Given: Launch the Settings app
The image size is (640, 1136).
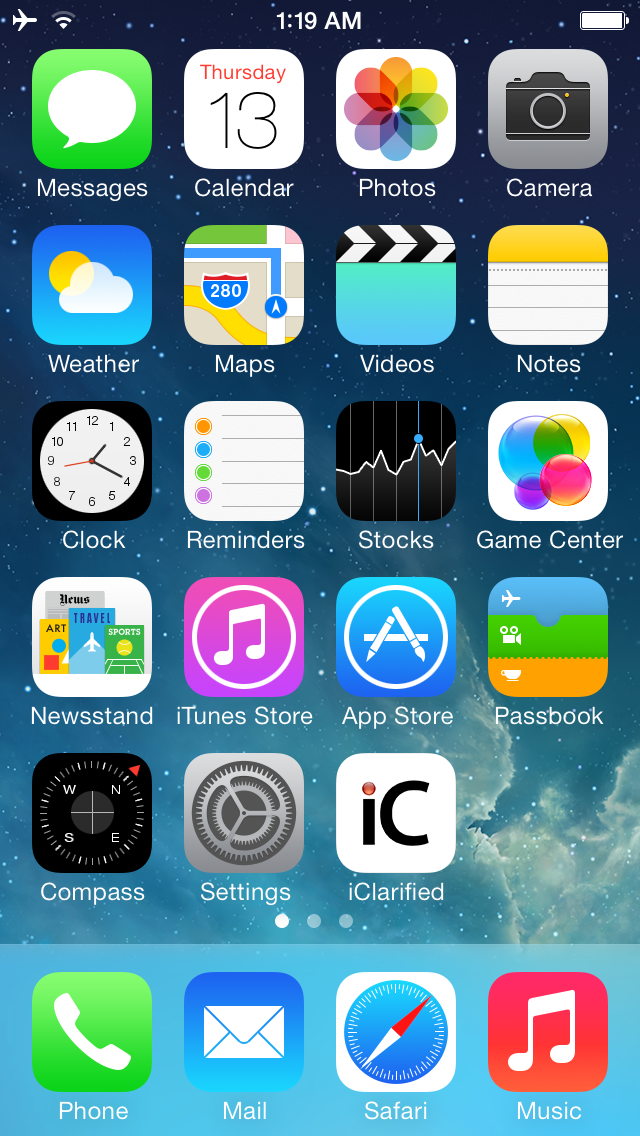Looking at the screenshot, I should (244, 813).
